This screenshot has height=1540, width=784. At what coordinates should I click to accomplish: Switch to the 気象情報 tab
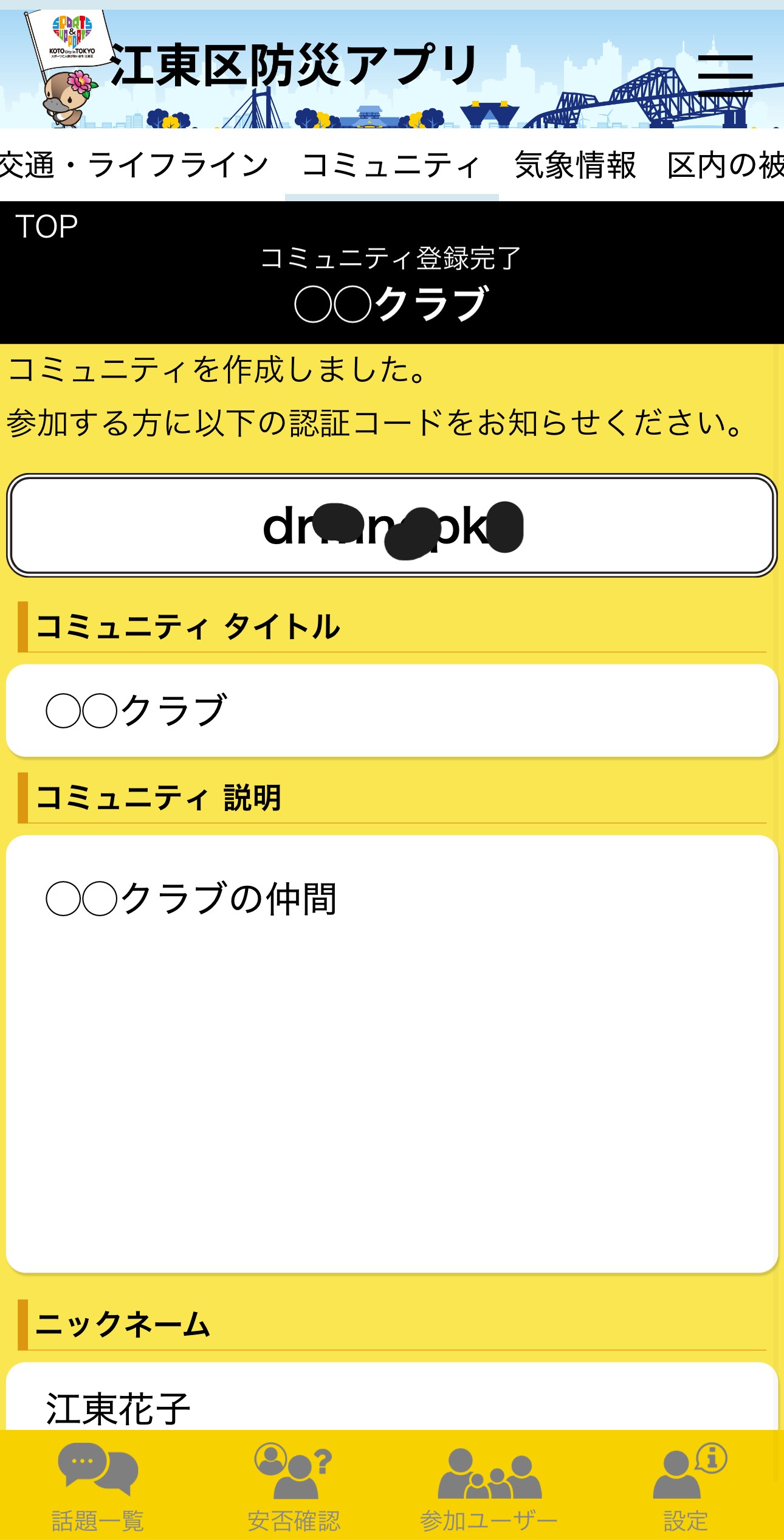coord(575,165)
